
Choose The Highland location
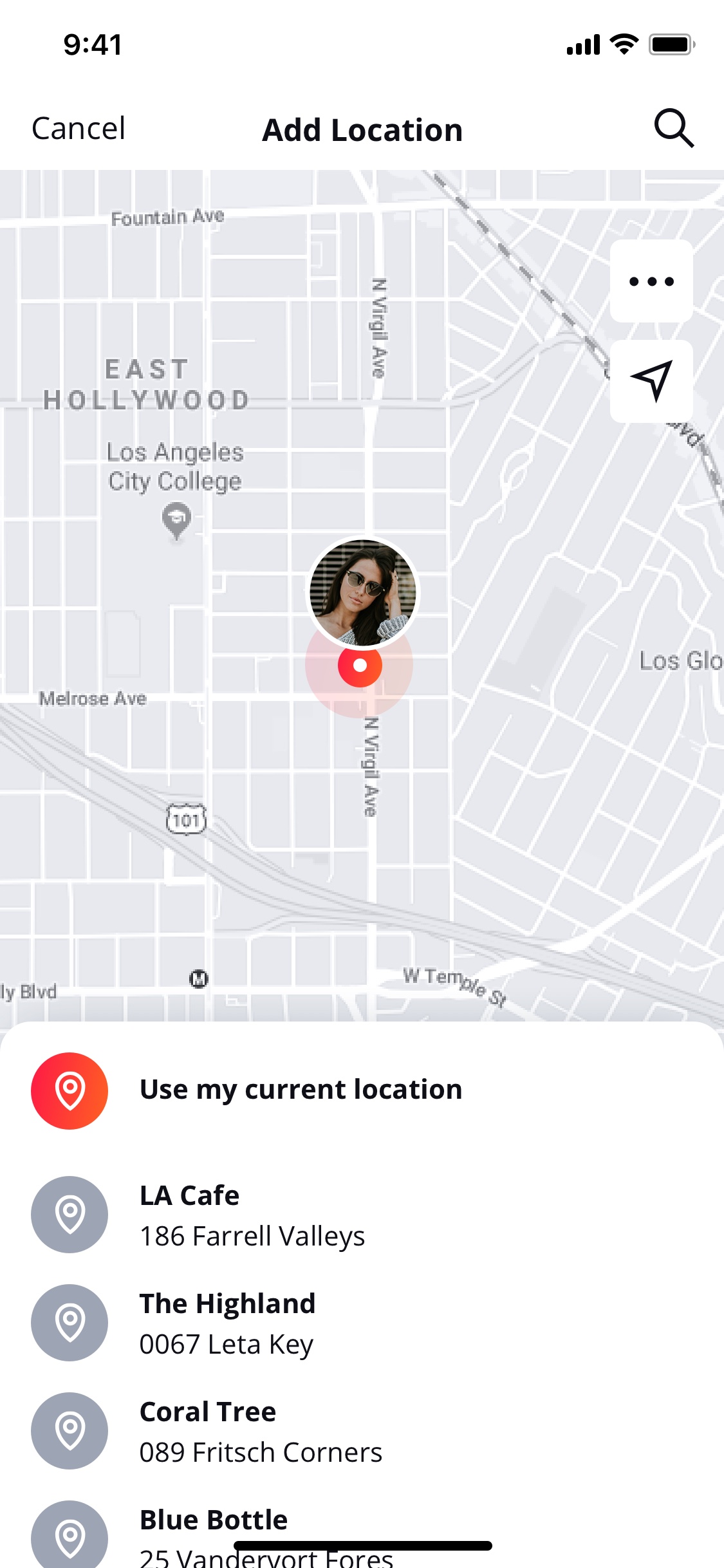(362, 1323)
